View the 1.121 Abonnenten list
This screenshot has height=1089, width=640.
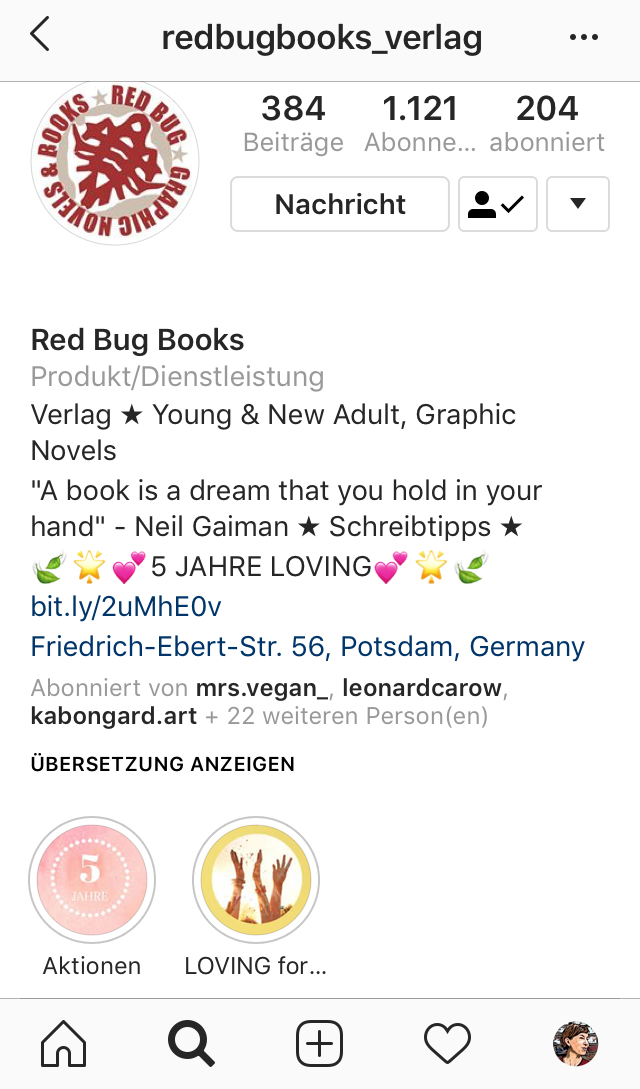click(x=420, y=124)
